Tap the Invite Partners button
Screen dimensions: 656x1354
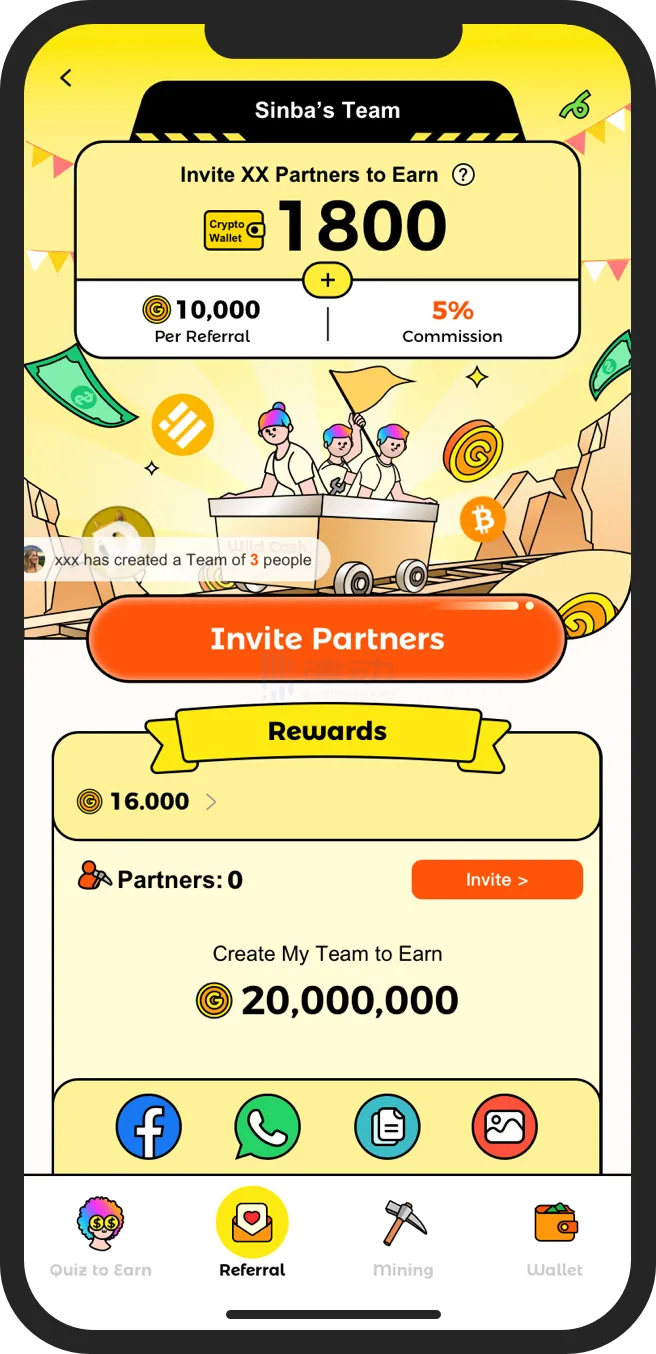click(x=327, y=639)
